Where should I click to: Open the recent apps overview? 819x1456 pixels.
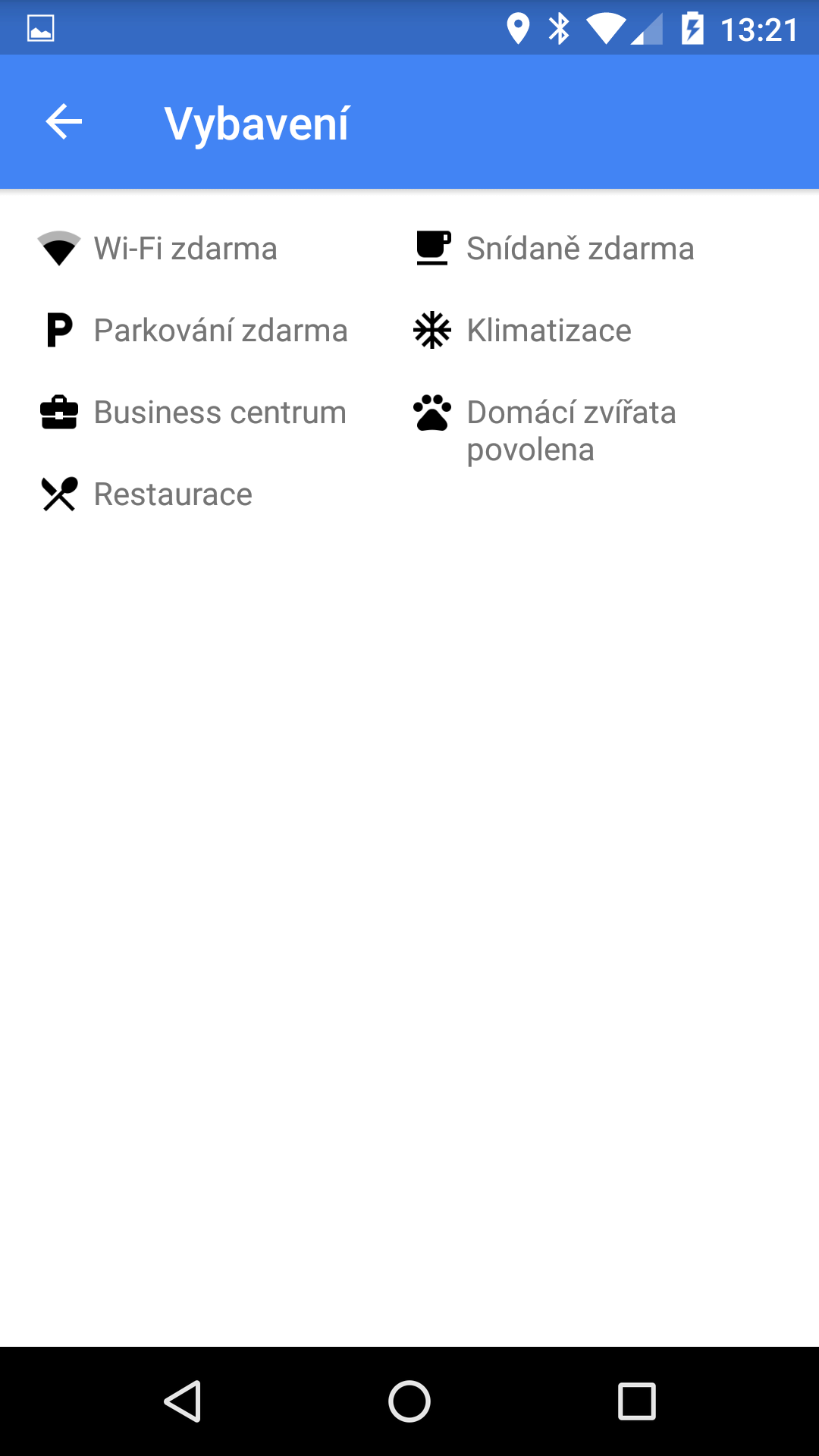(637, 1401)
